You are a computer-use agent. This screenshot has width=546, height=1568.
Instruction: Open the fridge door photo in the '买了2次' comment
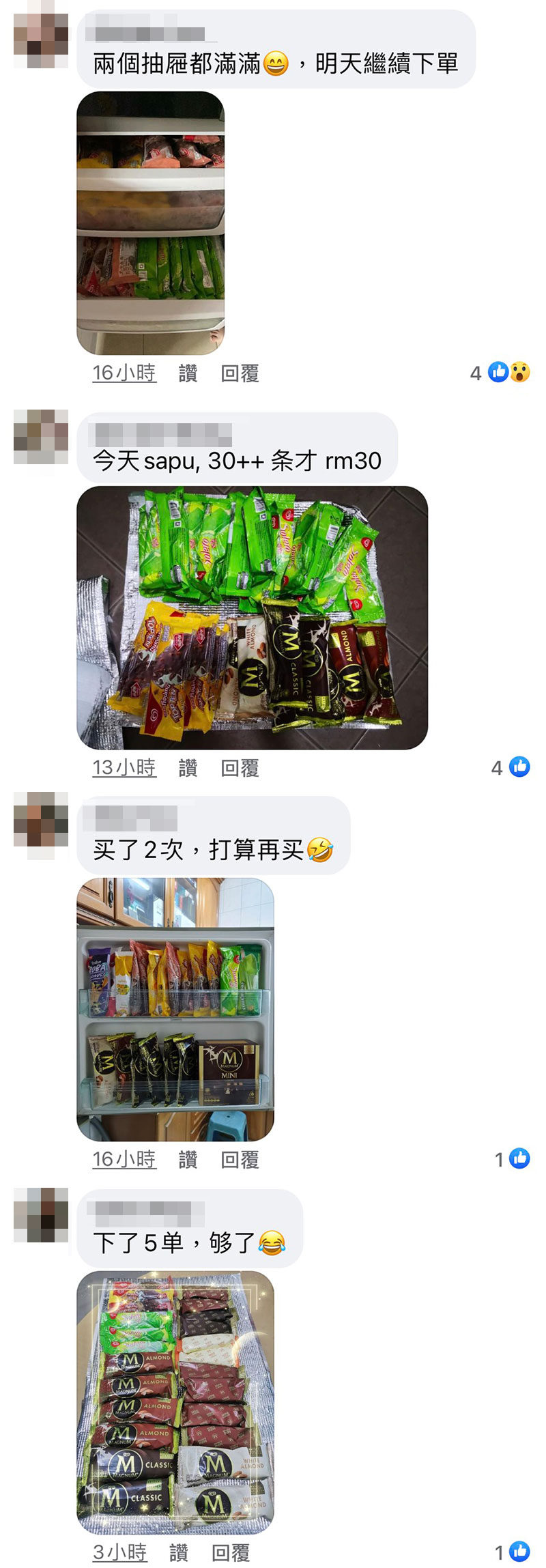pyautogui.click(x=175, y=1009)
